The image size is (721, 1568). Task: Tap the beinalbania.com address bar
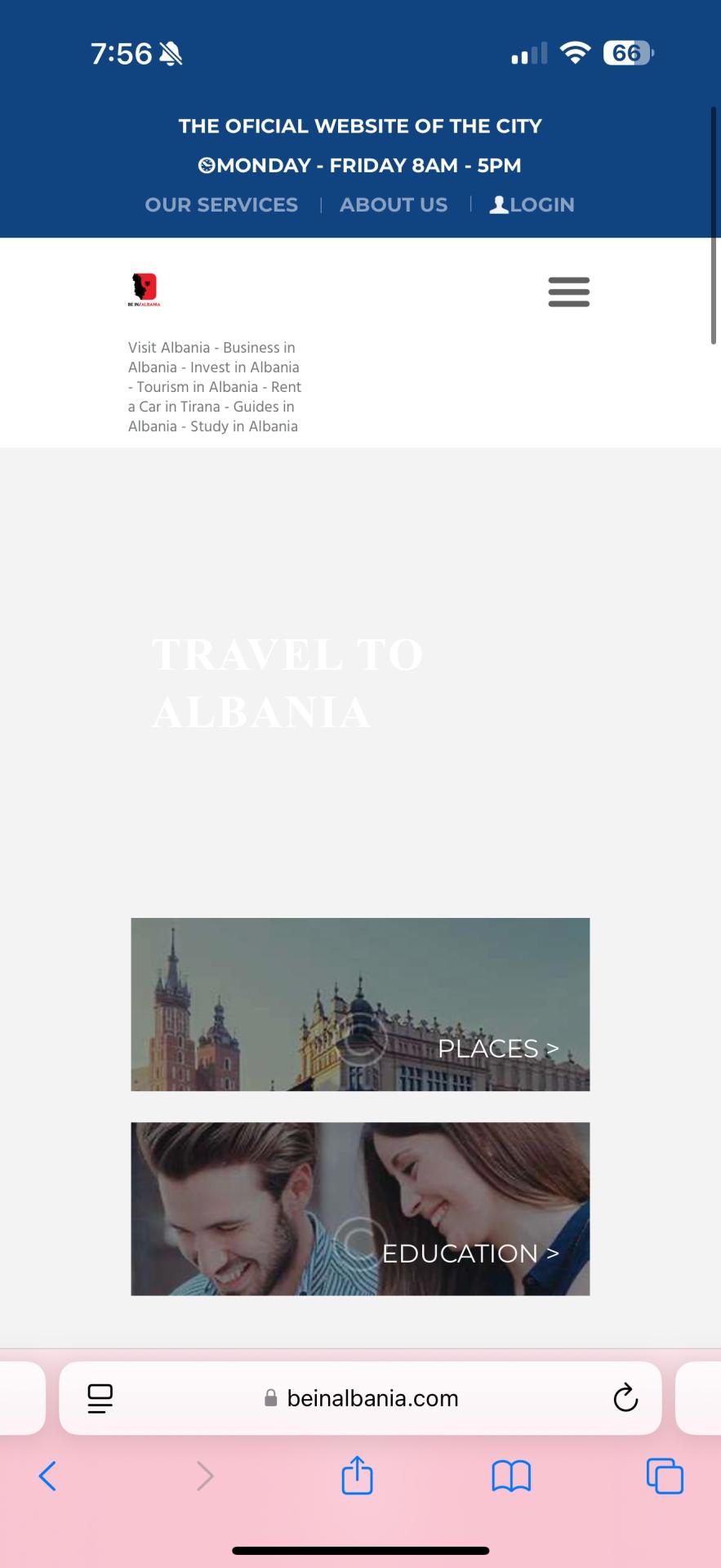pos(372,1398)
